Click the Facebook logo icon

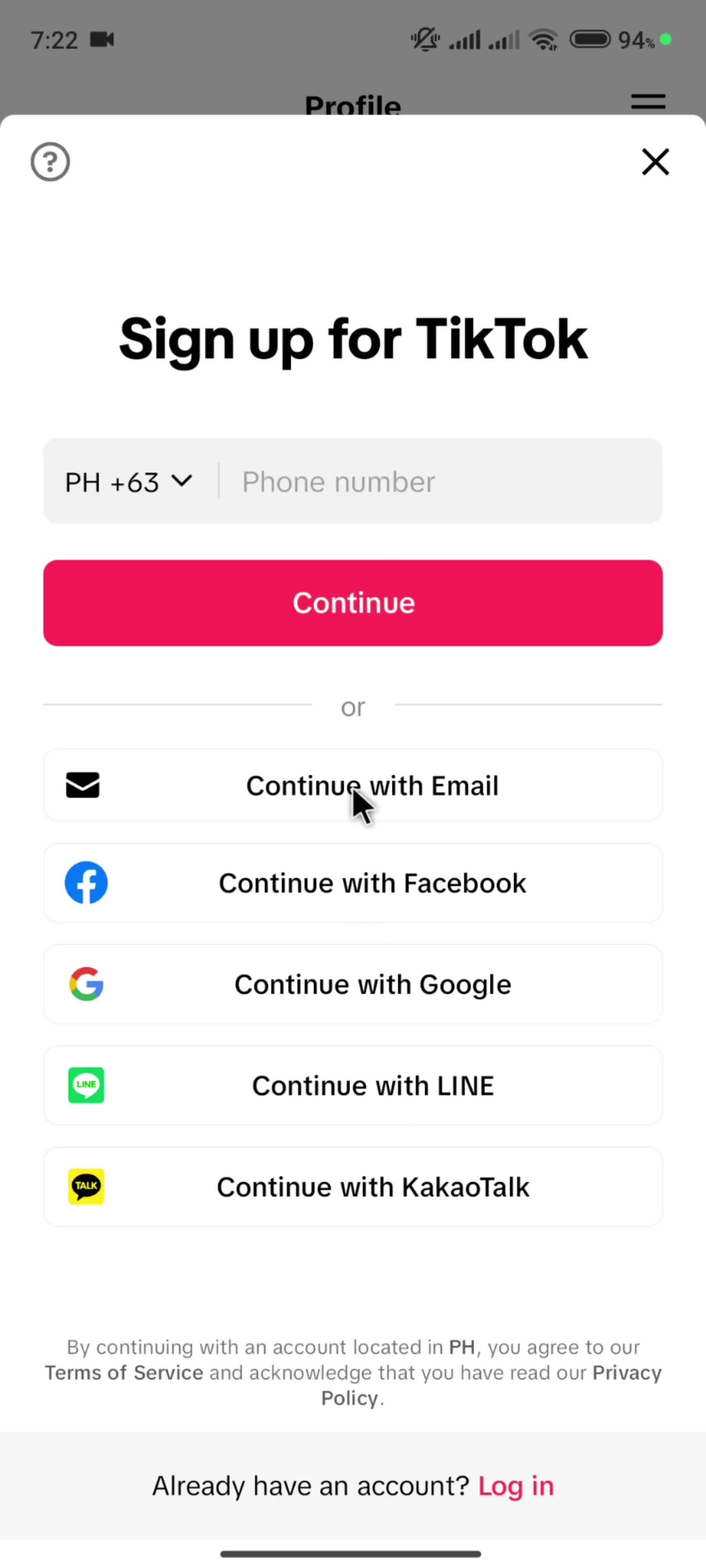click(87, 883)
